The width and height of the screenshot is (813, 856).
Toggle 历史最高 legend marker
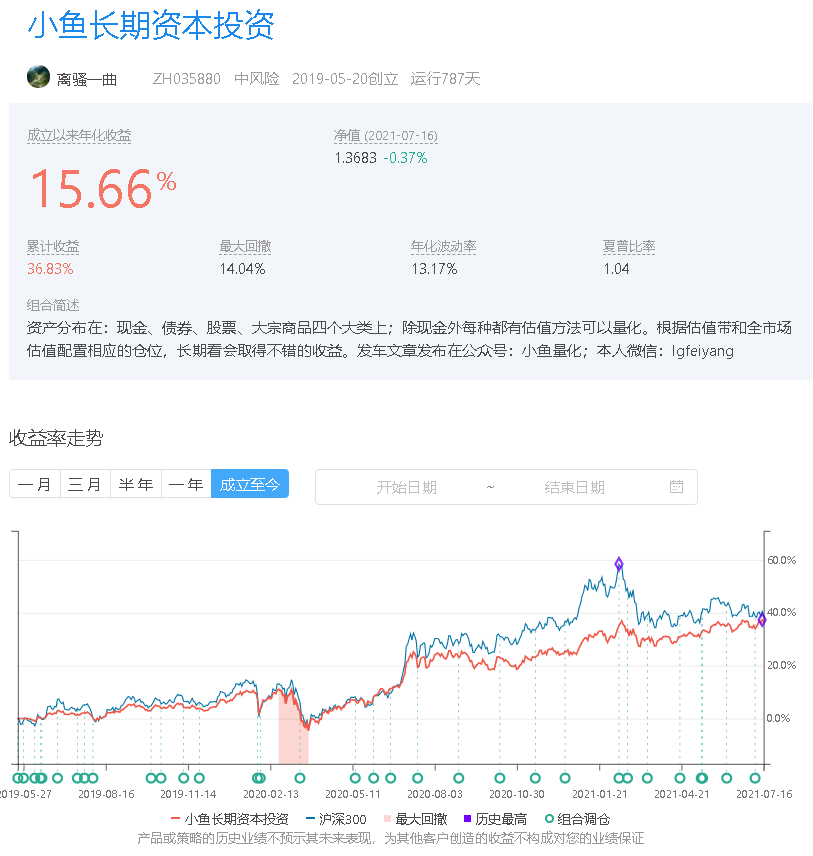pyautogui.click(x=495, y=819)
